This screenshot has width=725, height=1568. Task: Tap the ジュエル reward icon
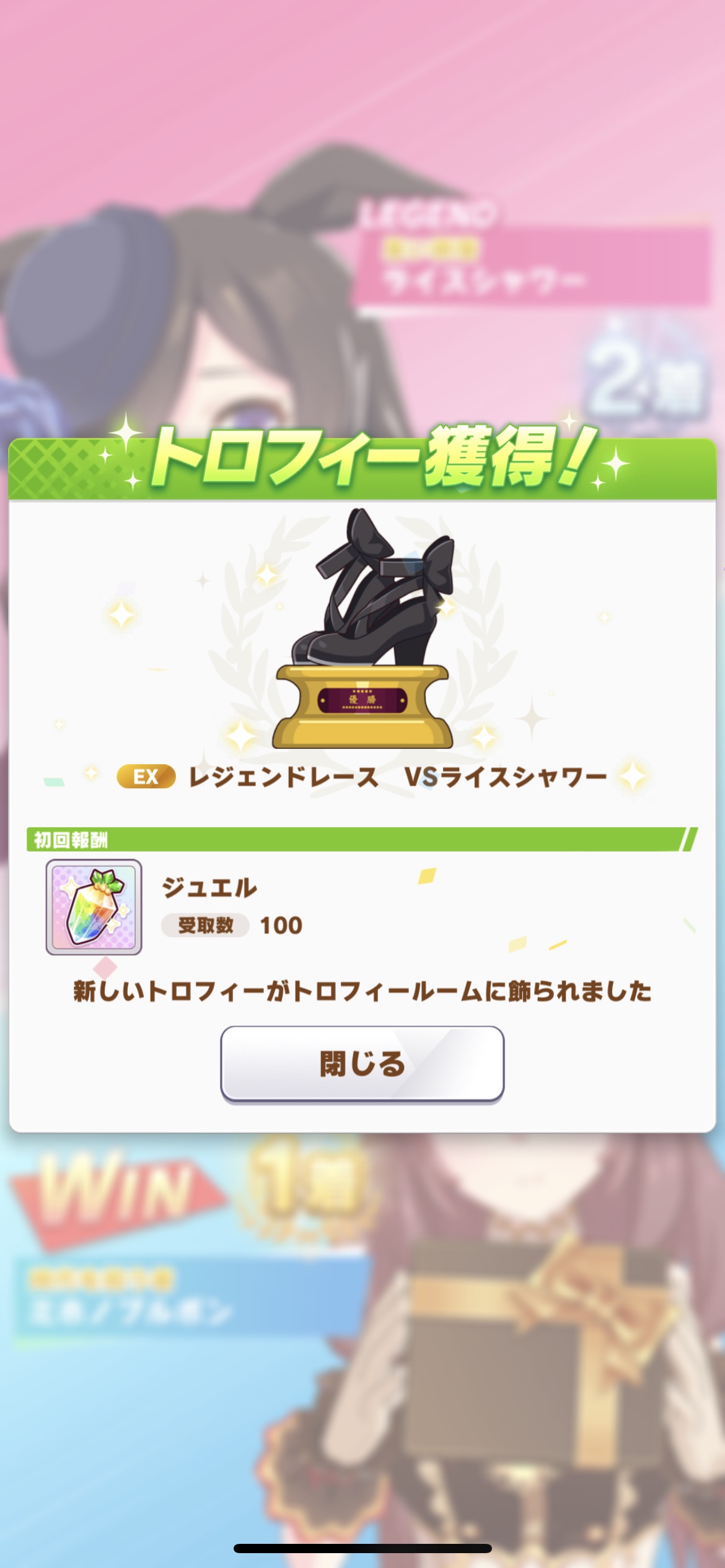(94, 907)
